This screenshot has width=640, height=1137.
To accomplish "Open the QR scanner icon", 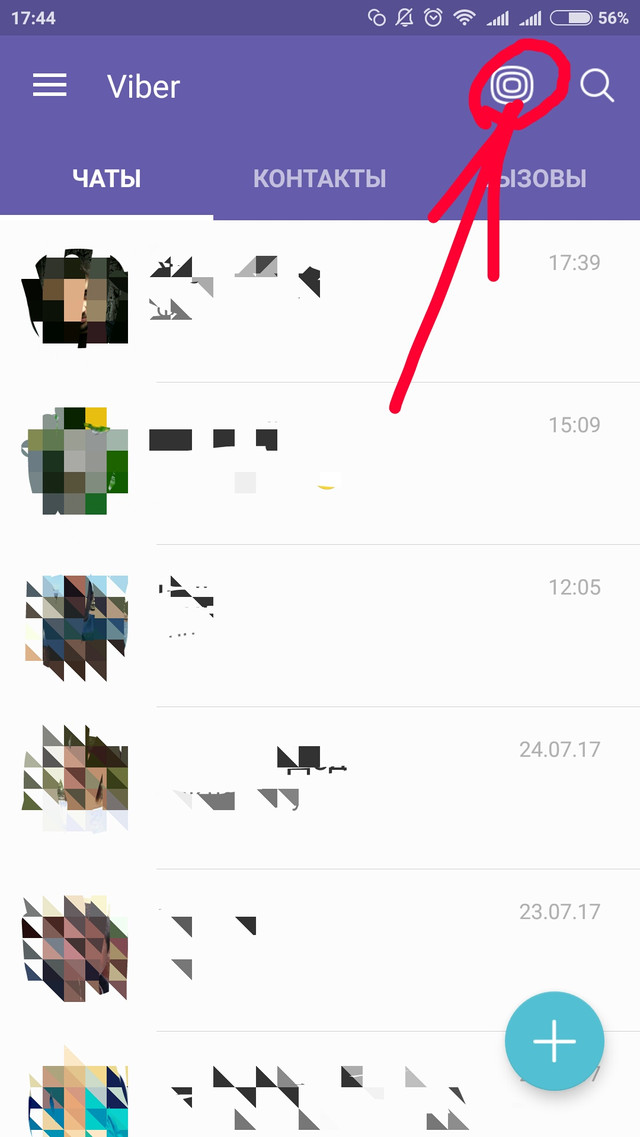I will click(x=512, y=86).
